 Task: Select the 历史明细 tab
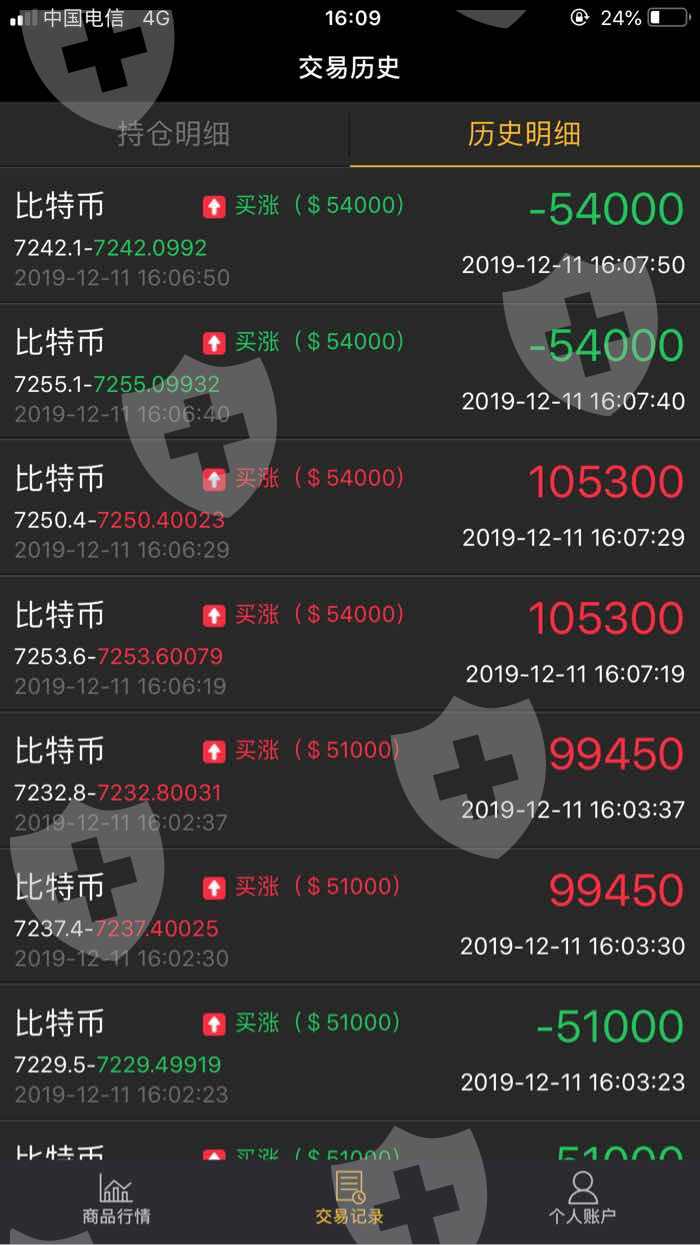pos(524,135)
